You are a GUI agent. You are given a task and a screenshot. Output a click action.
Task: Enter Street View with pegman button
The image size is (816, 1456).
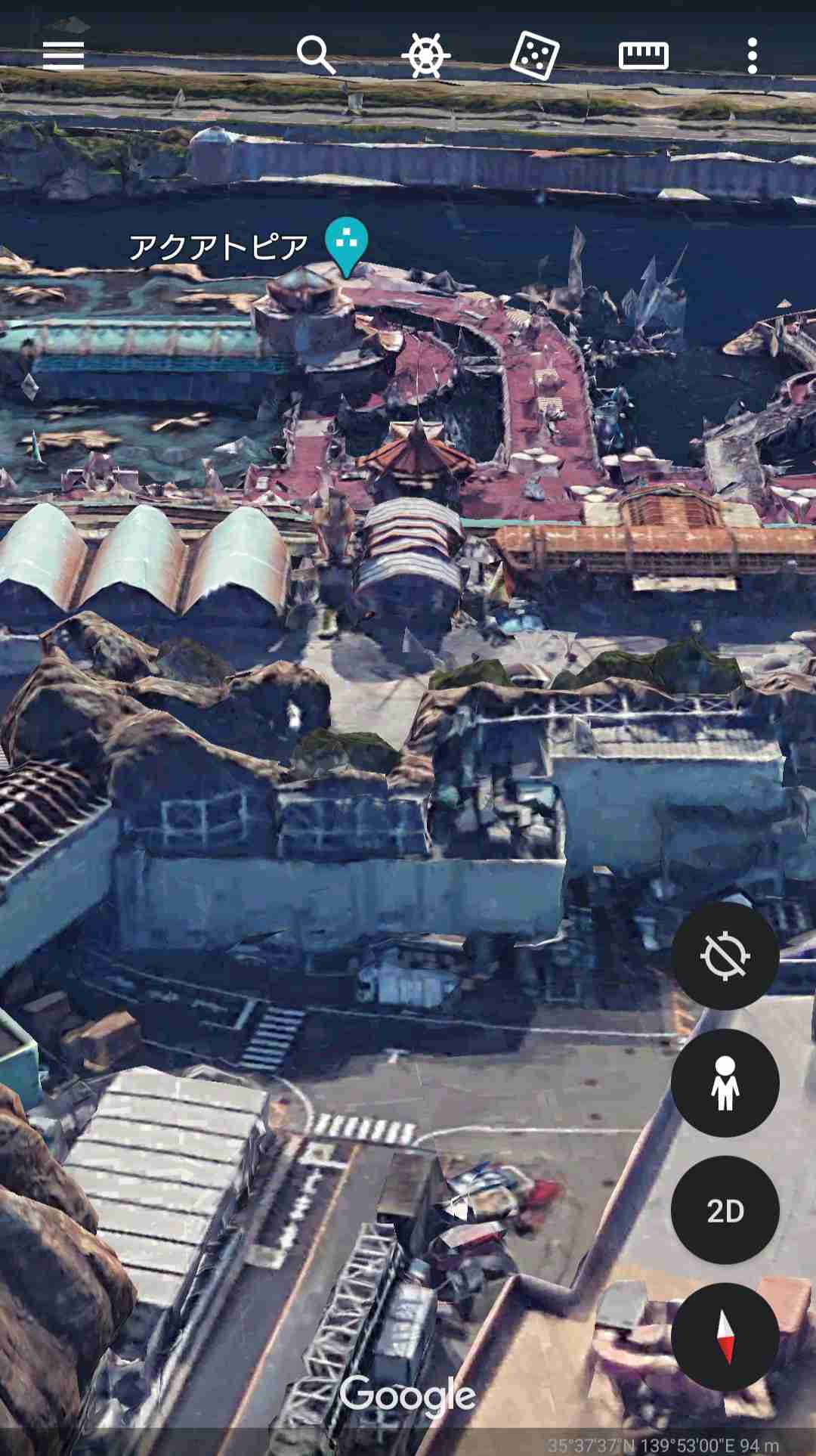(725, 1083)
